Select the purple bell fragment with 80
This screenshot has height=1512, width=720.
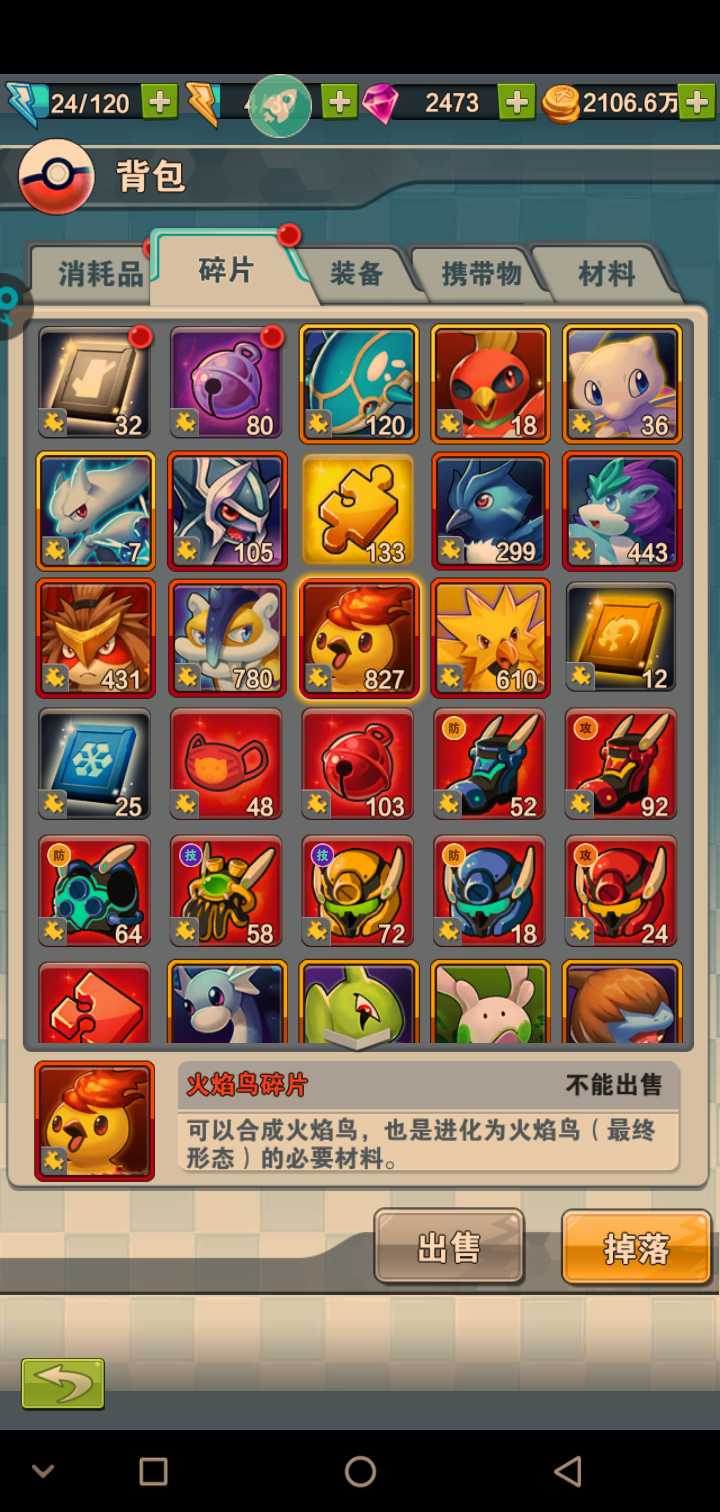[227, 383]
